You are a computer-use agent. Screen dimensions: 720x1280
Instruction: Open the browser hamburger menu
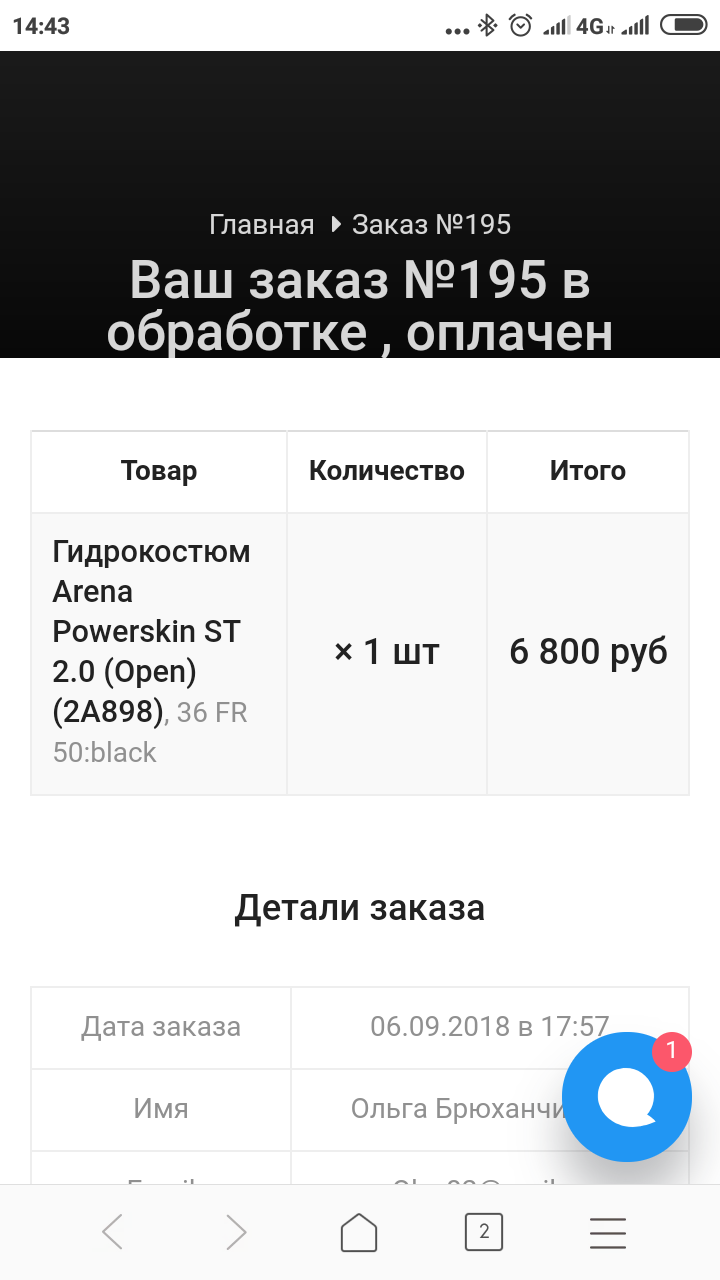pyautogui.click(x=608, y=1233)
